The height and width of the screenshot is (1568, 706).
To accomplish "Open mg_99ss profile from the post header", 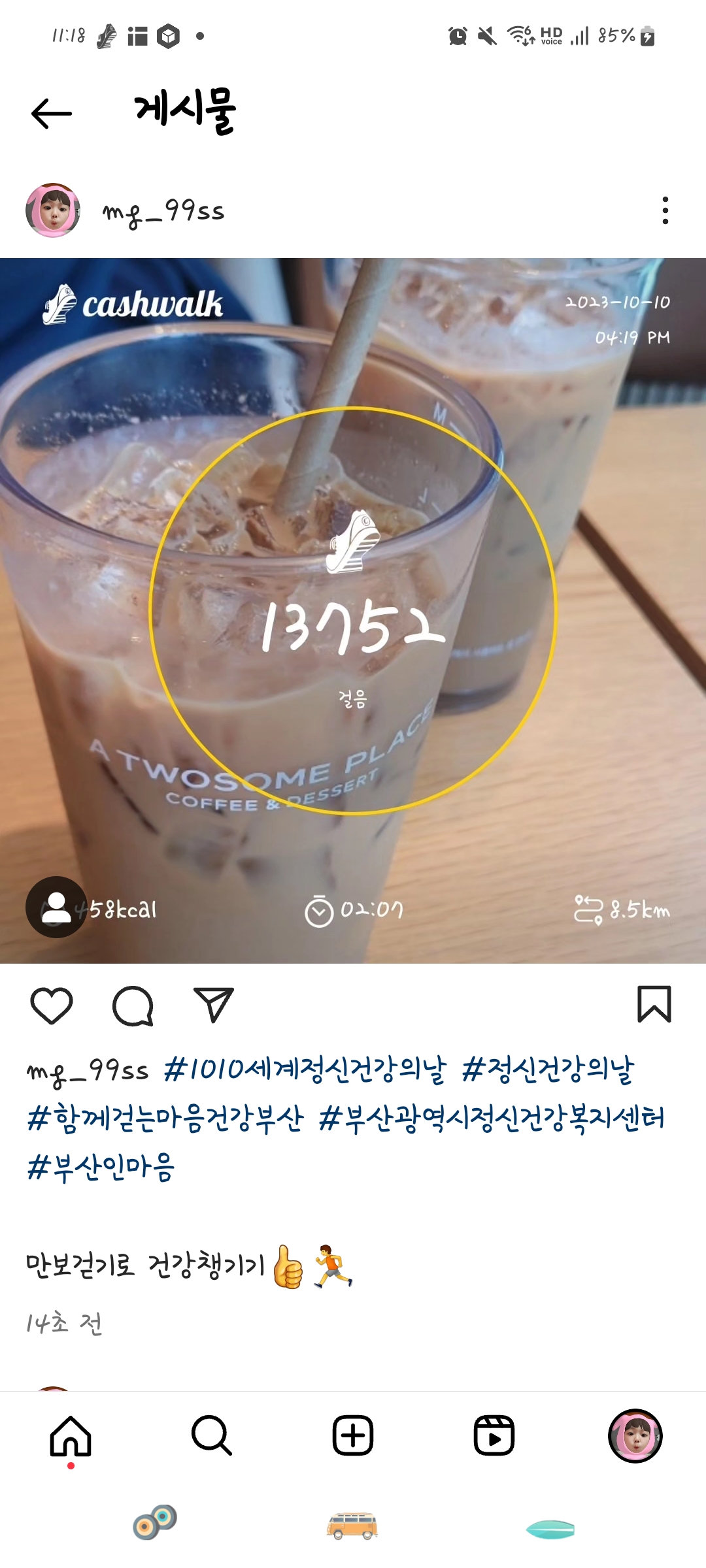I will [x=163, y=212].
